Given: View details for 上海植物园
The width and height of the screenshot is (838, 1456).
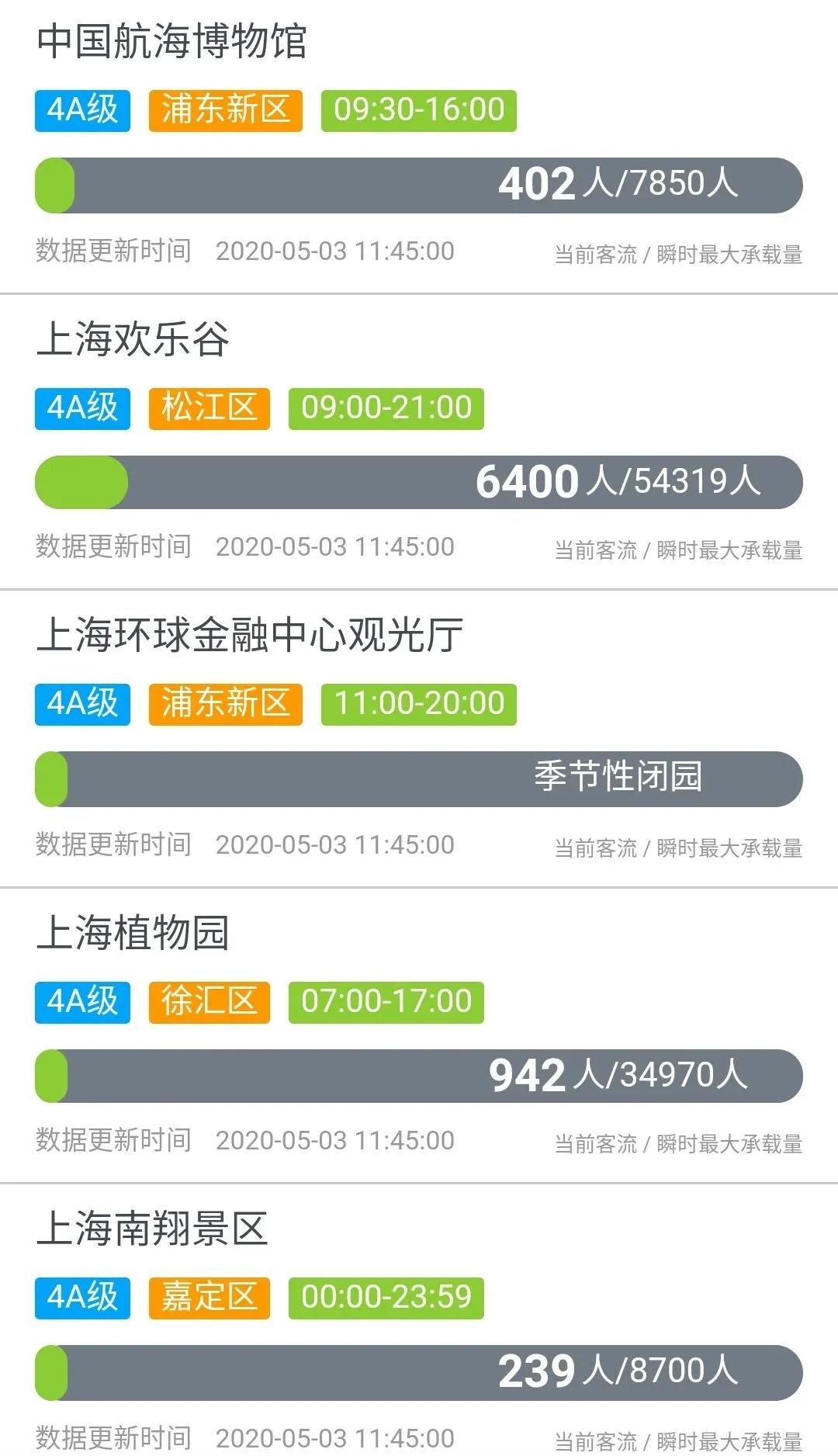Looking at the screenshot, I should point(419,1035).
